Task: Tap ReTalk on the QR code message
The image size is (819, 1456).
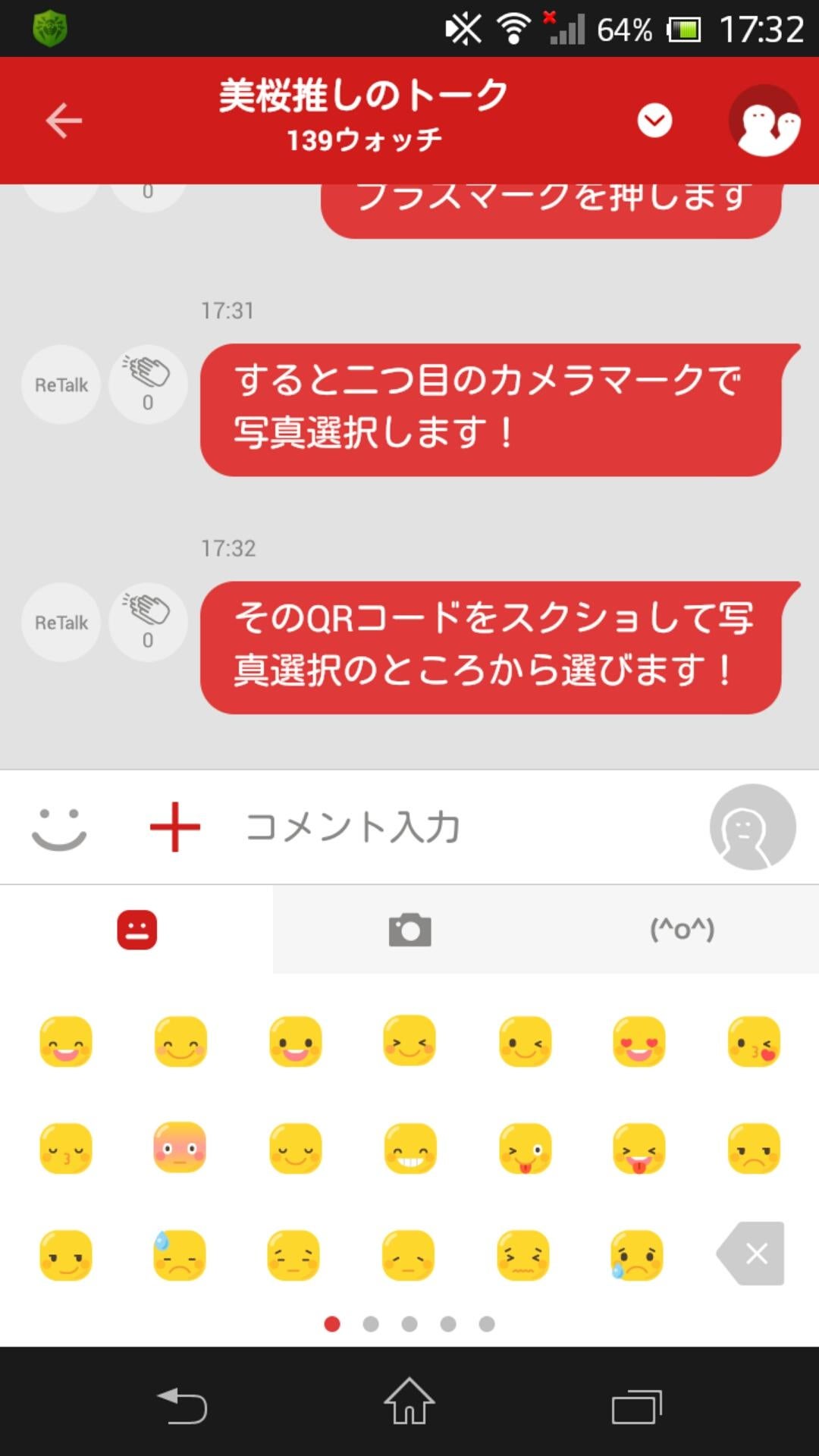Action: pos(59,622)
